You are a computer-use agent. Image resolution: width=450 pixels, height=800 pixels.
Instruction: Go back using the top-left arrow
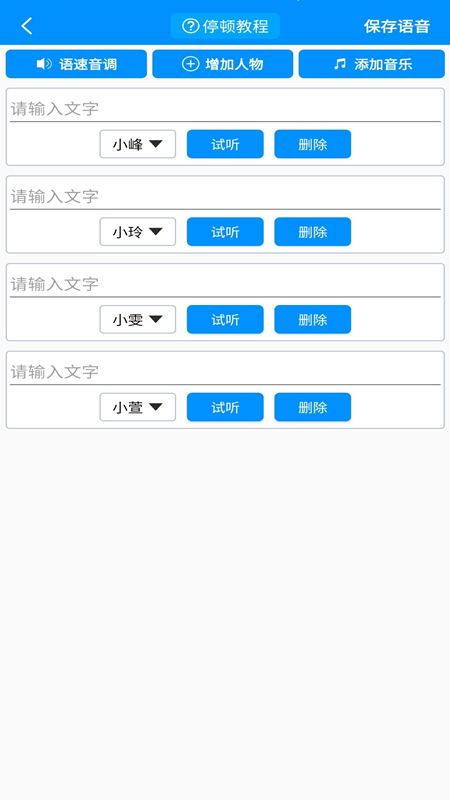click(27, 26)
